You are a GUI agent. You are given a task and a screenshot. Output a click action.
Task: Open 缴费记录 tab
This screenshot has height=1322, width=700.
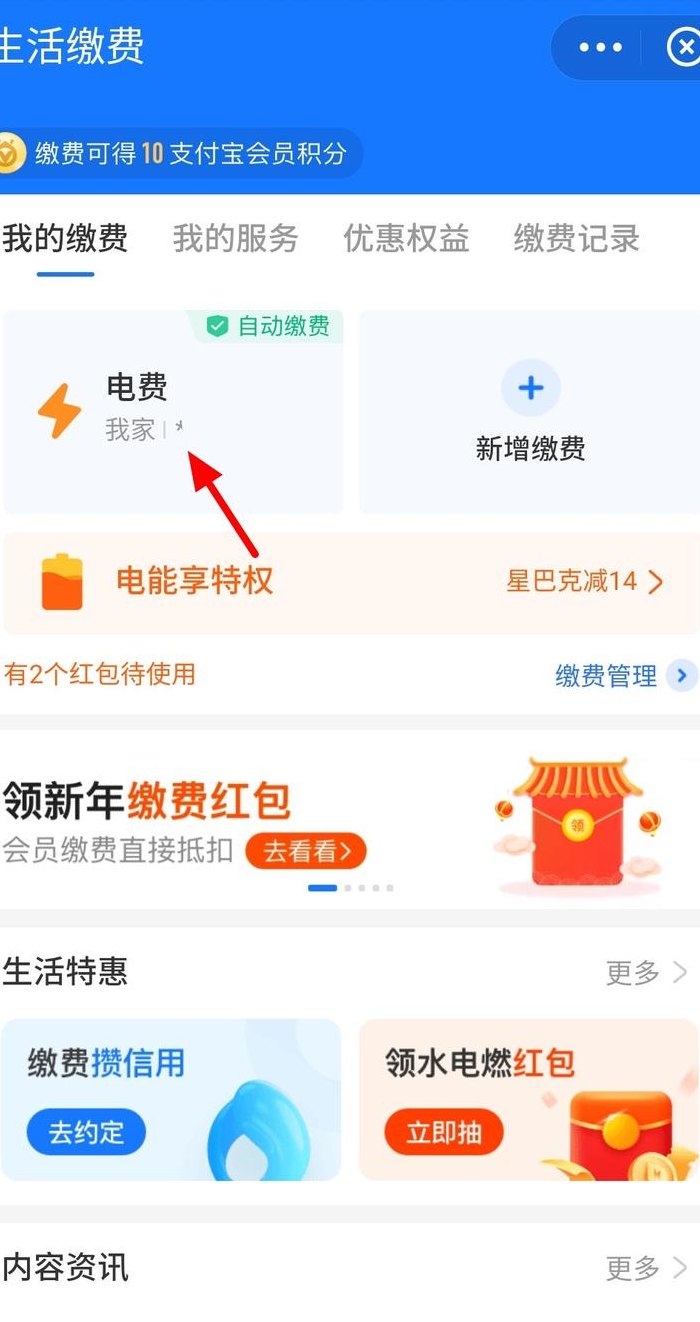(x=577, y=239)
